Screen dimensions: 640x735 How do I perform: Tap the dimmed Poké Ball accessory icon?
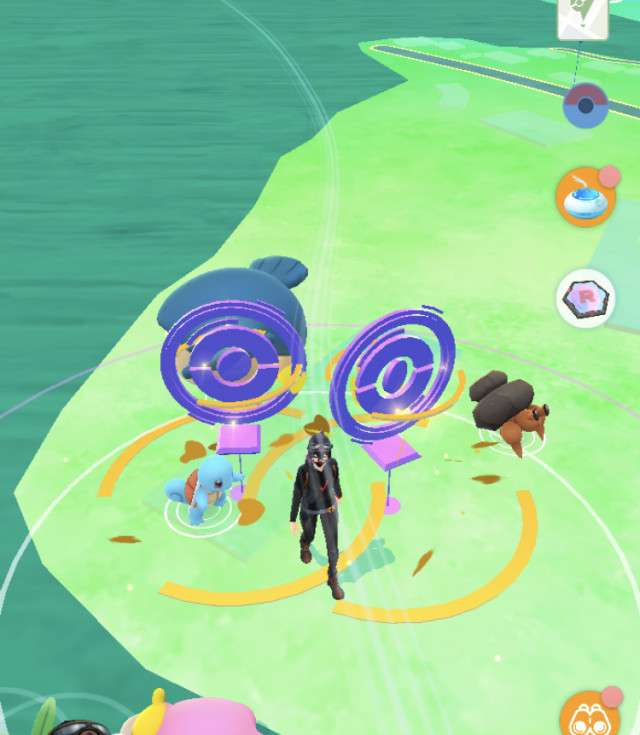tap(586, 107)
